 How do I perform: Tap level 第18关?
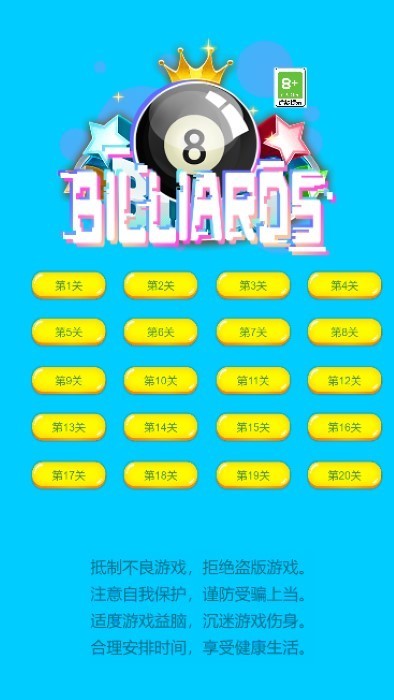[x=161, y=475]
